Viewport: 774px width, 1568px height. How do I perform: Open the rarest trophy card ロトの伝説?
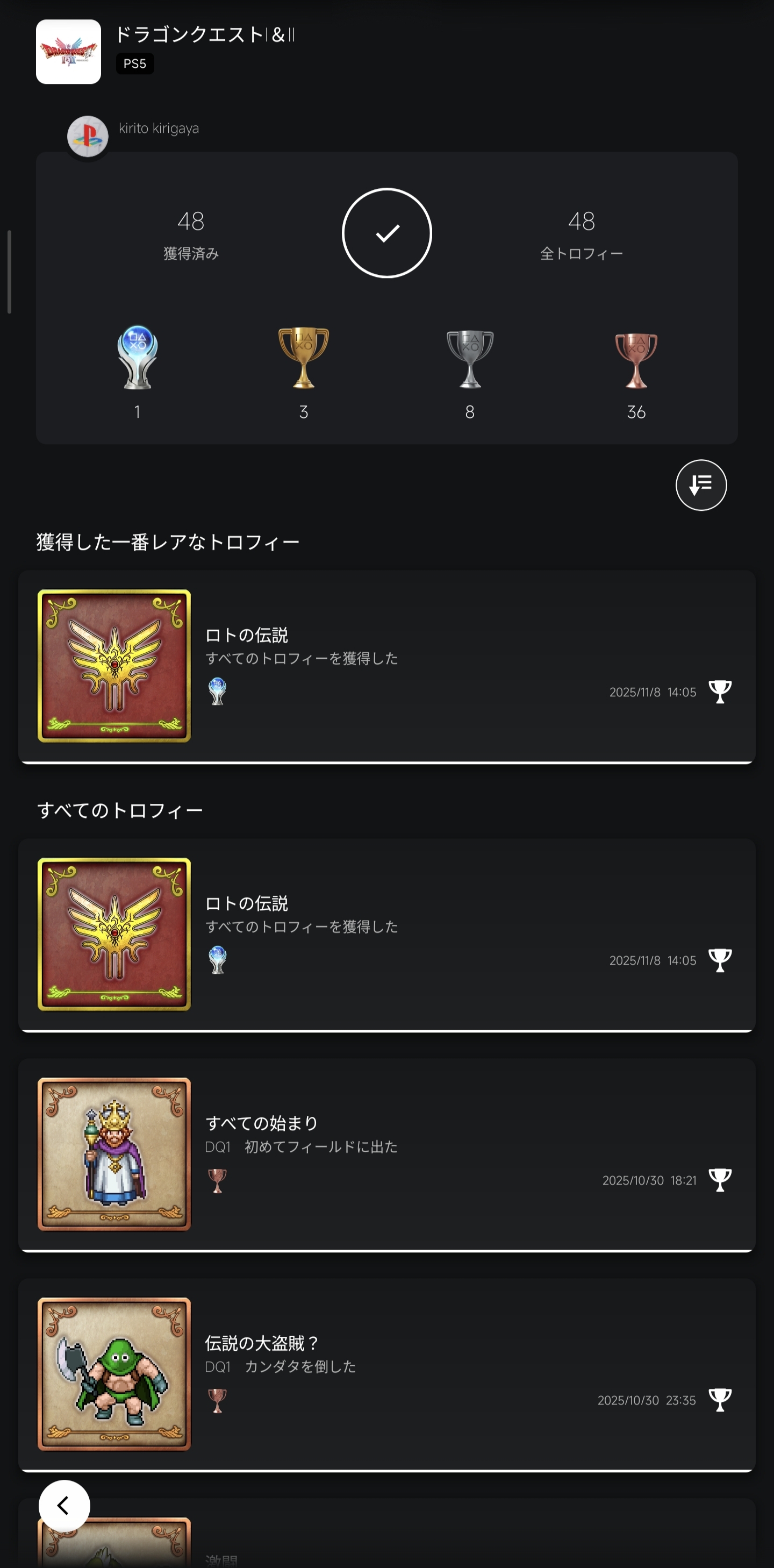pos(387,666)
